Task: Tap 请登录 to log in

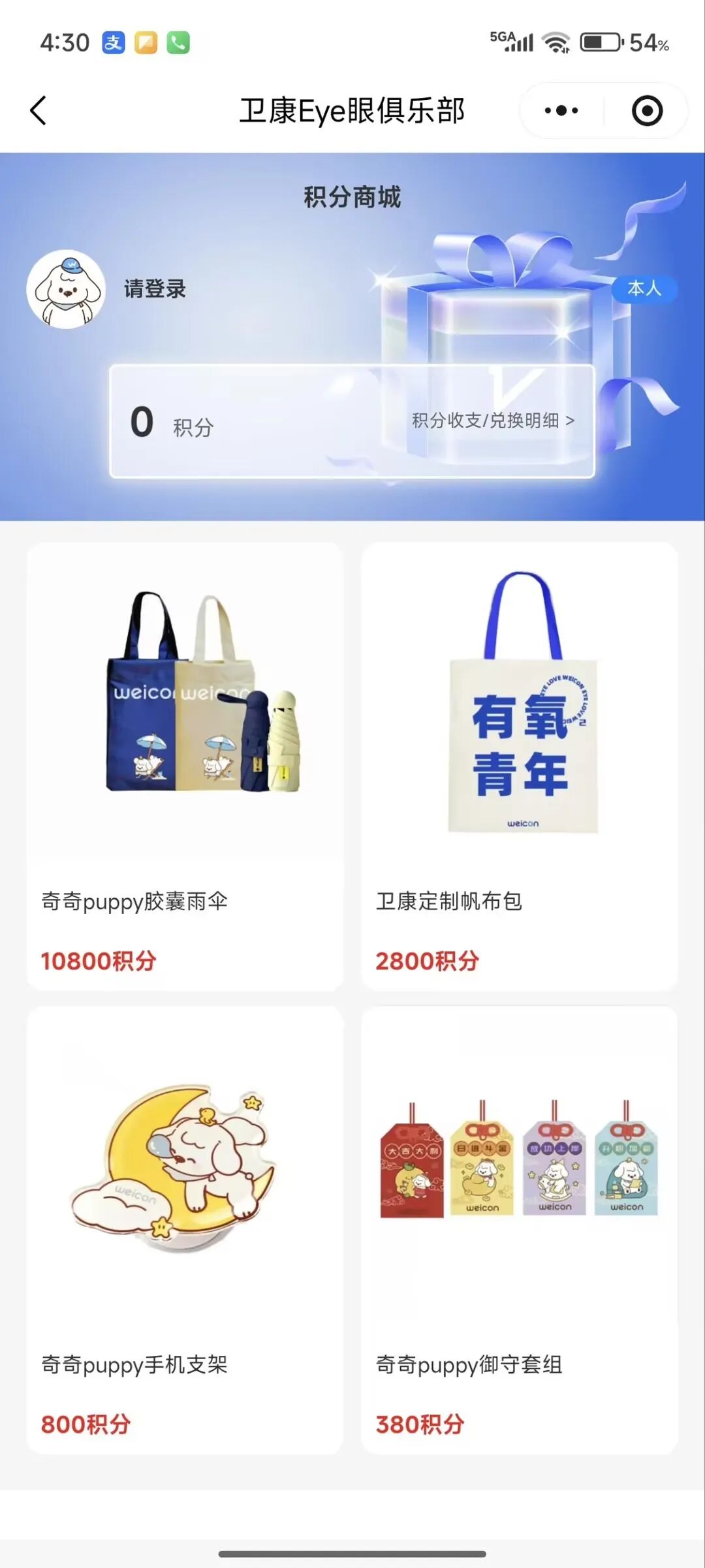Action: tap(155, 289)
